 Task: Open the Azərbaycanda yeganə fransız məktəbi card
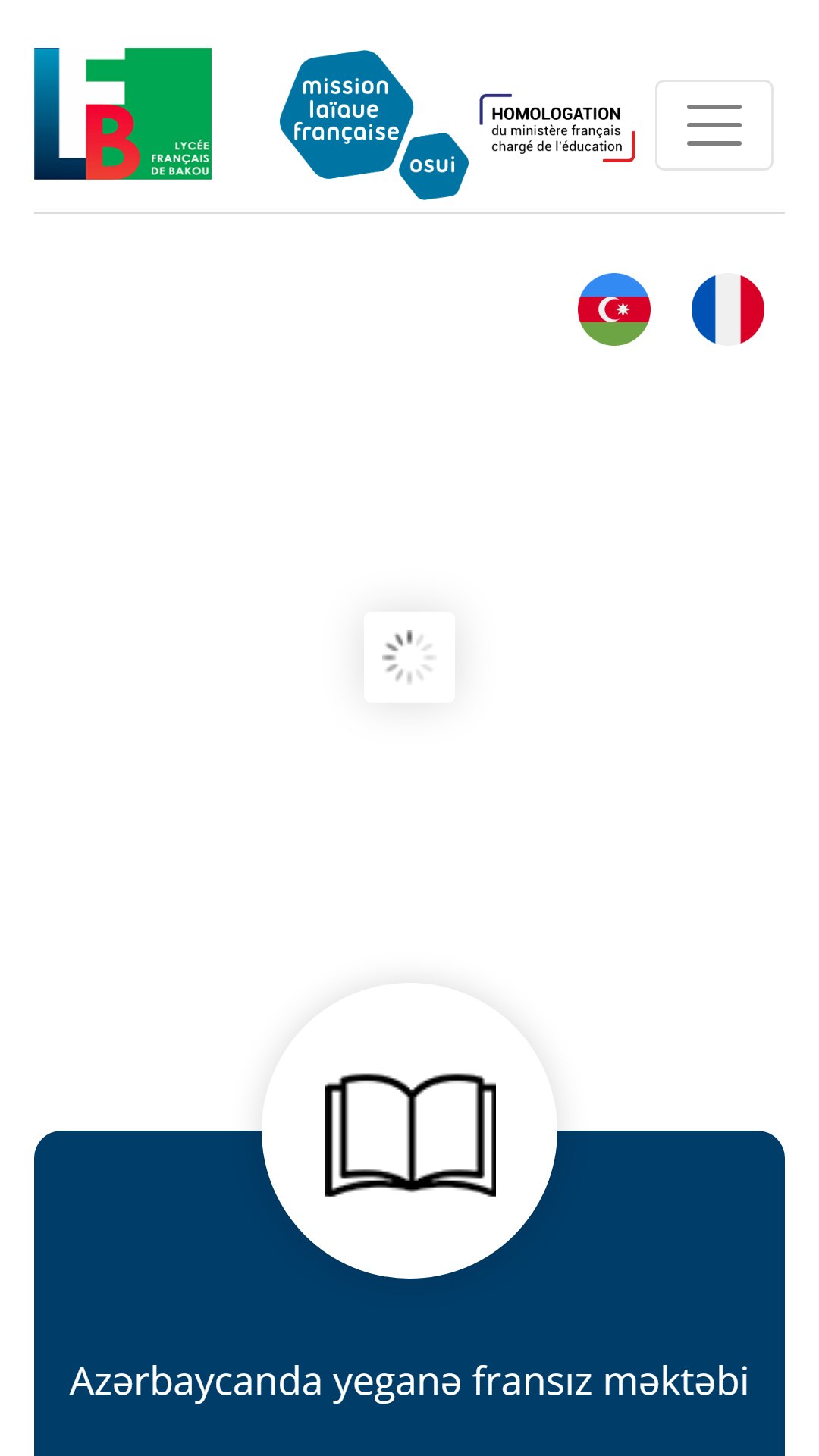pyautogui.click(x=409, y=1293)
